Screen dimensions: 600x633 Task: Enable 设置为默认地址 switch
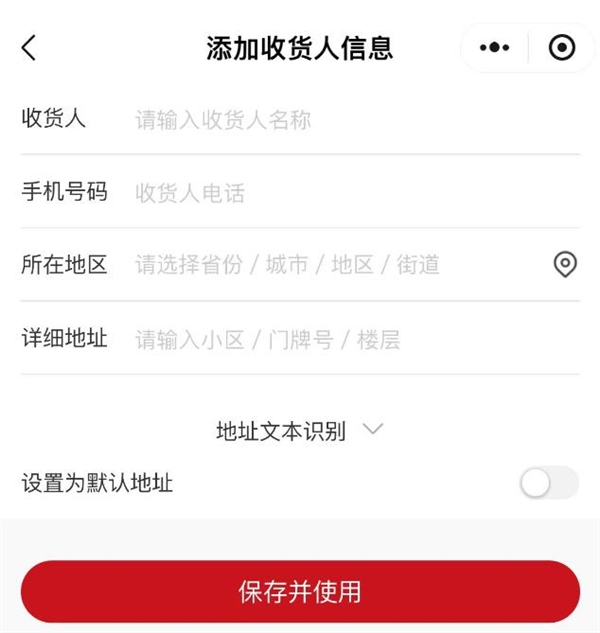tap(549, 483)
